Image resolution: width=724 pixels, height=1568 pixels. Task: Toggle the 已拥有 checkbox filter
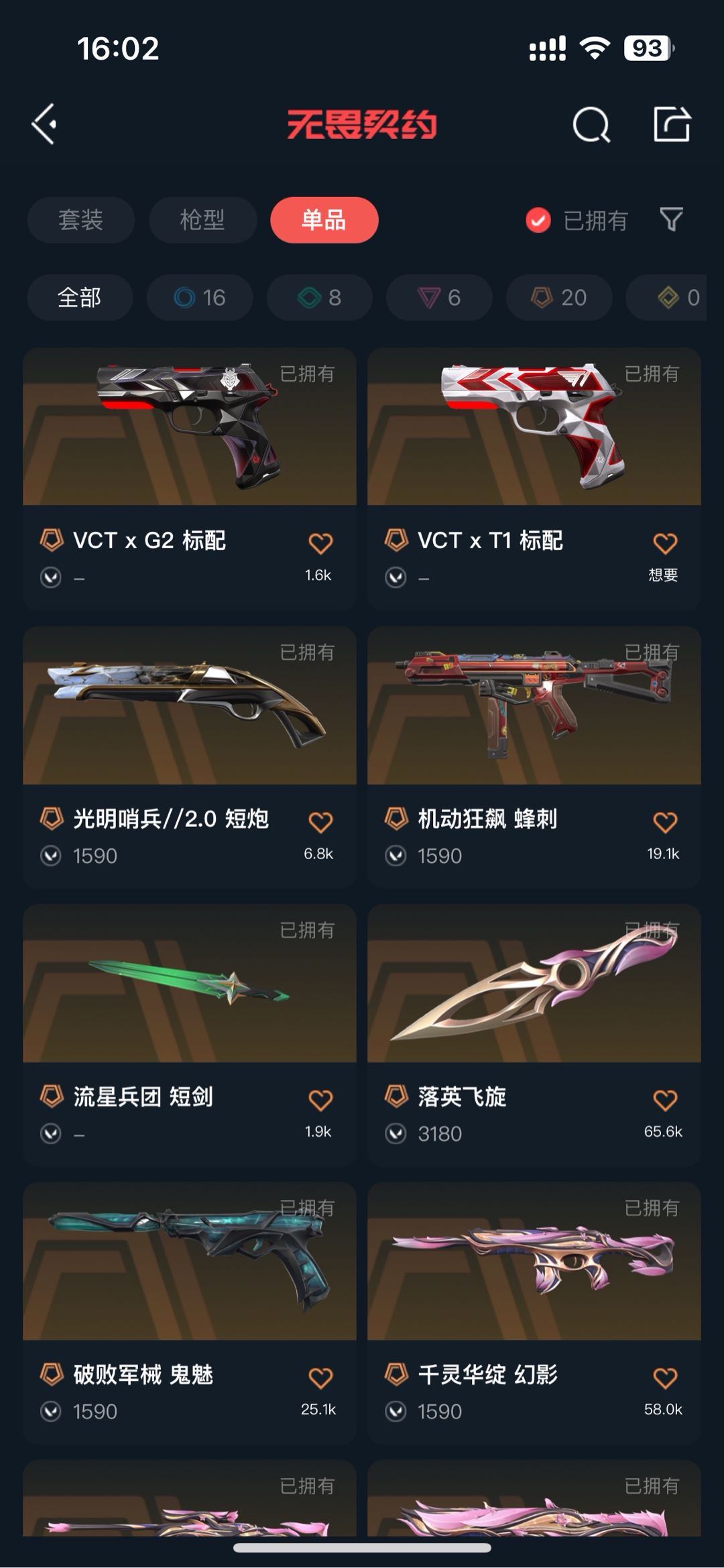pyautogui.click(x=538, y=220)
